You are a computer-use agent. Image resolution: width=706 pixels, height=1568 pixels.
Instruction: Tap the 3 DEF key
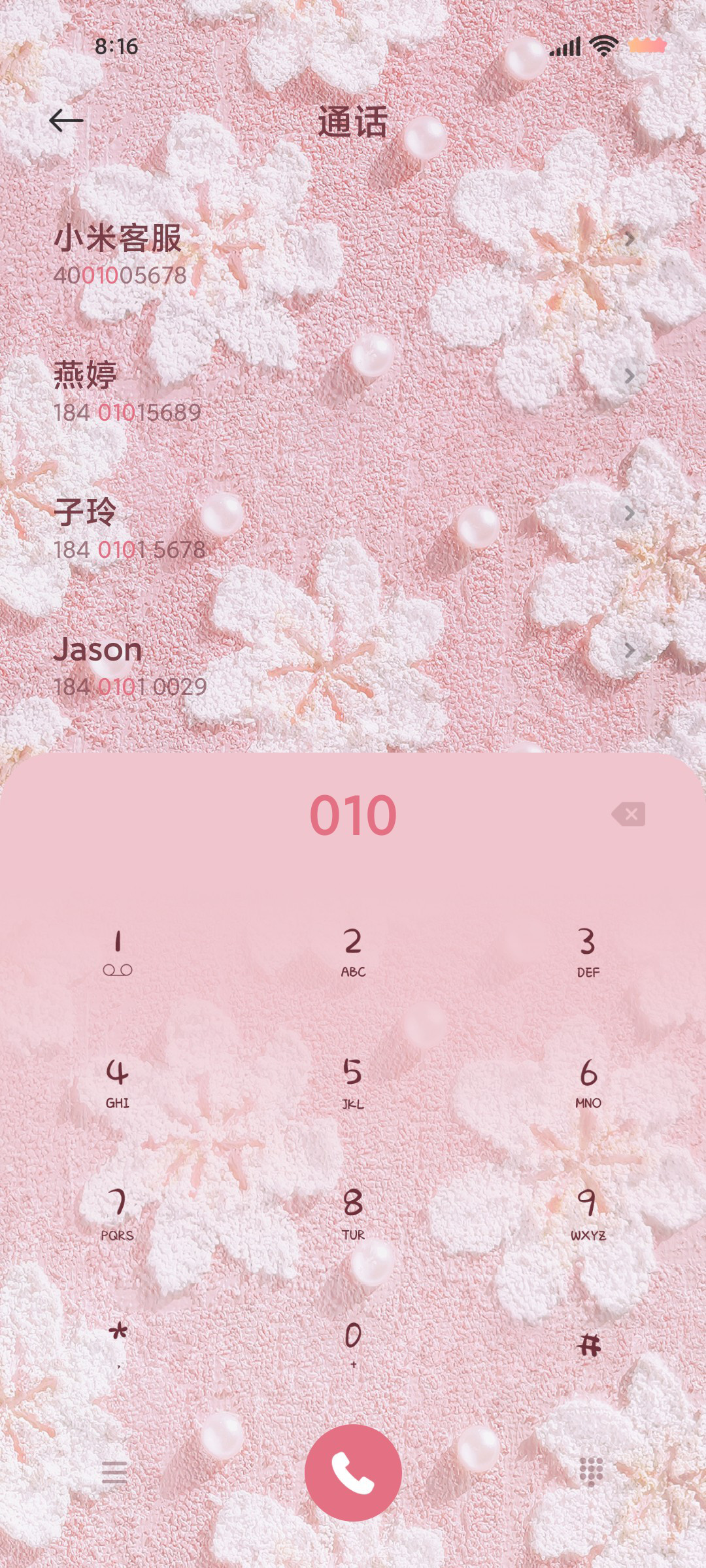point(588,953)
